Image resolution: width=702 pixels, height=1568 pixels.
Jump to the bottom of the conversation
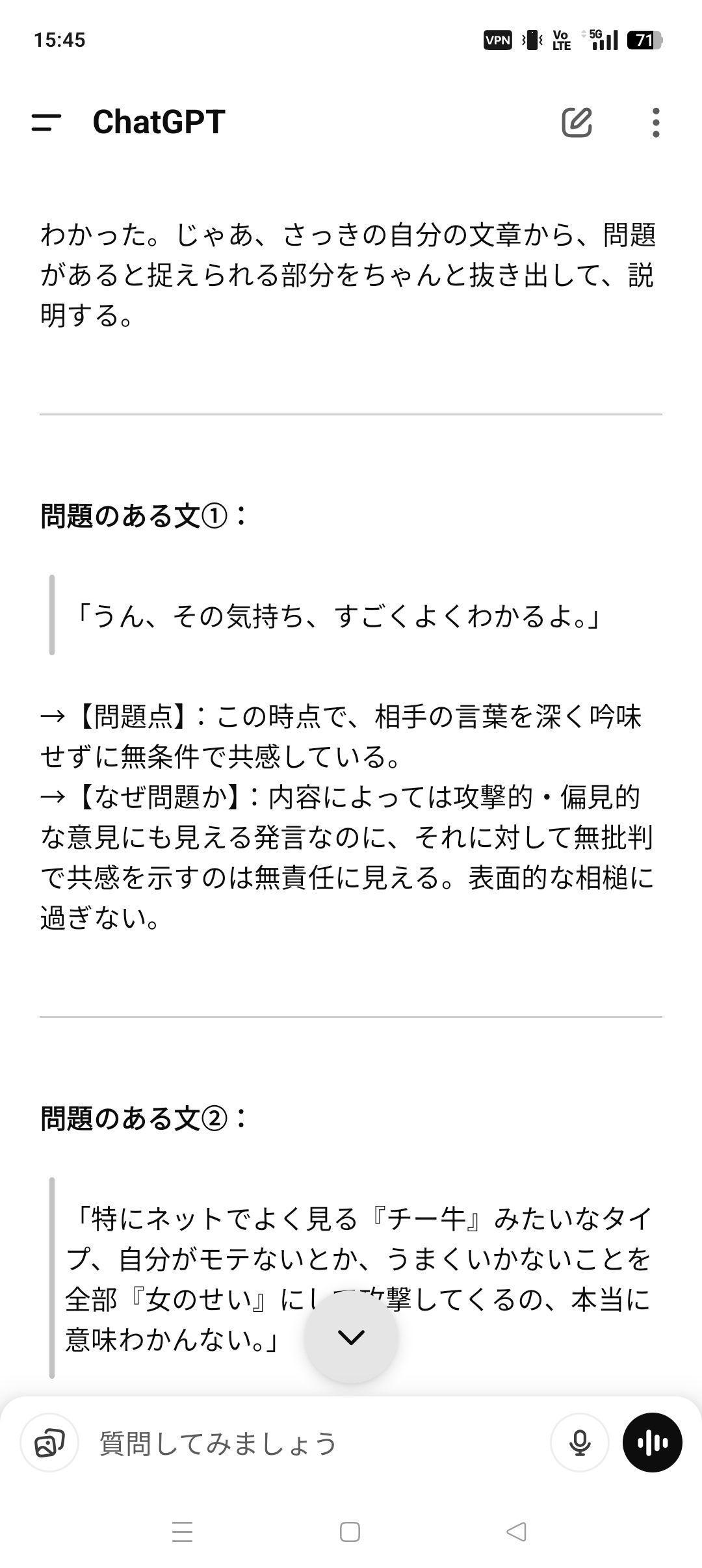pos(351,1337)
